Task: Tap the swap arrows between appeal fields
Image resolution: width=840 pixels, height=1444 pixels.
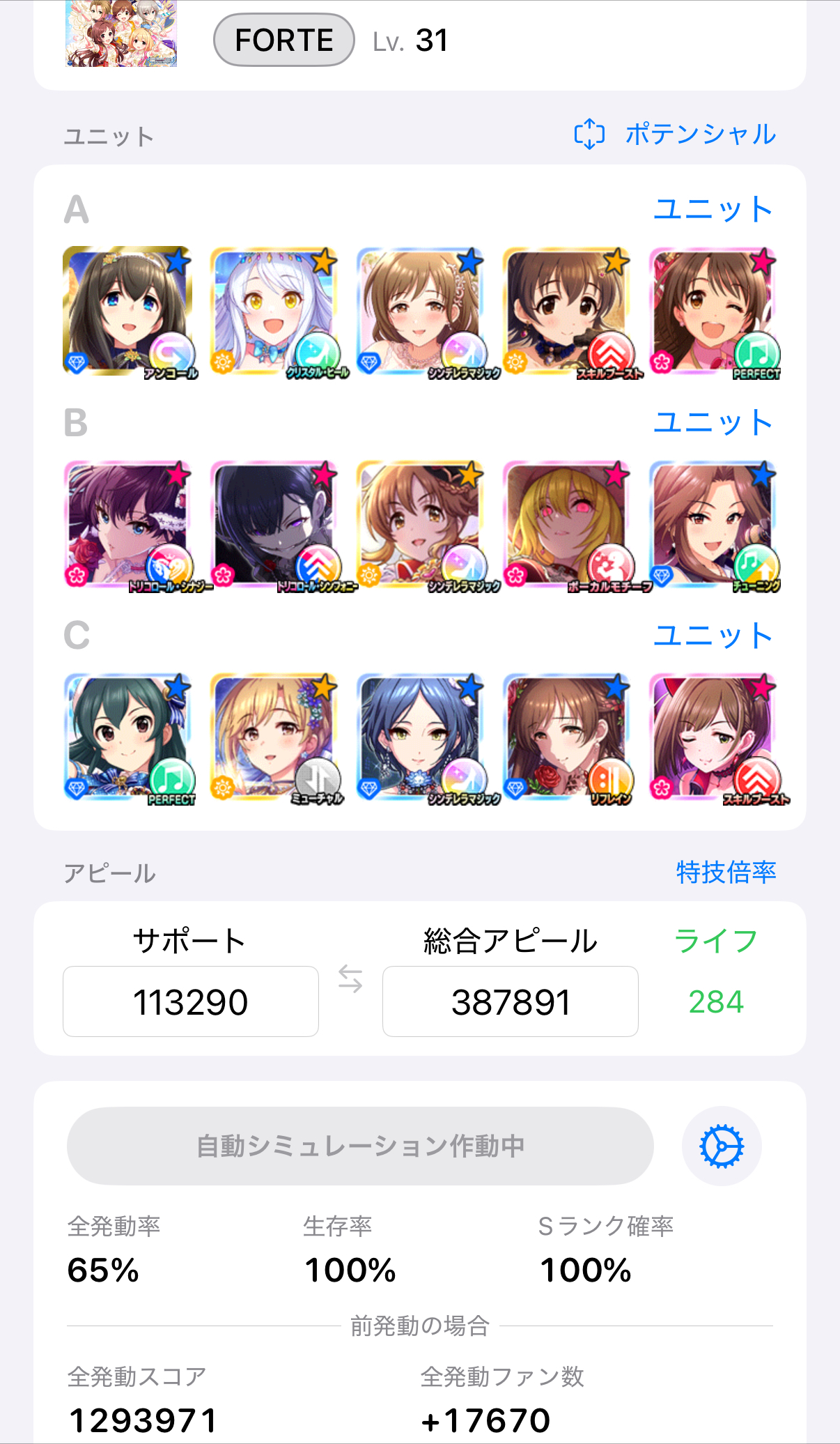Action: (x=350, y=979)
